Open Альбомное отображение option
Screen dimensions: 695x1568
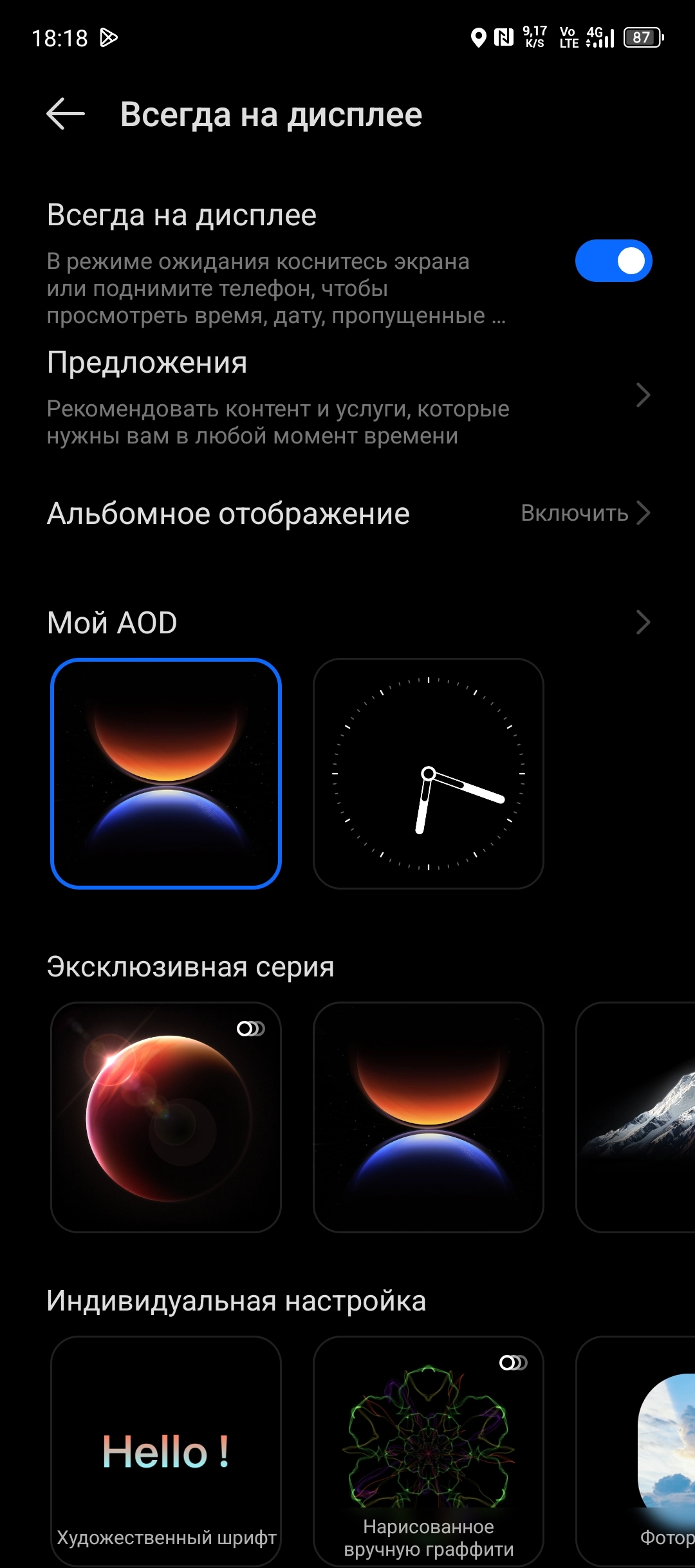(347, 513)
